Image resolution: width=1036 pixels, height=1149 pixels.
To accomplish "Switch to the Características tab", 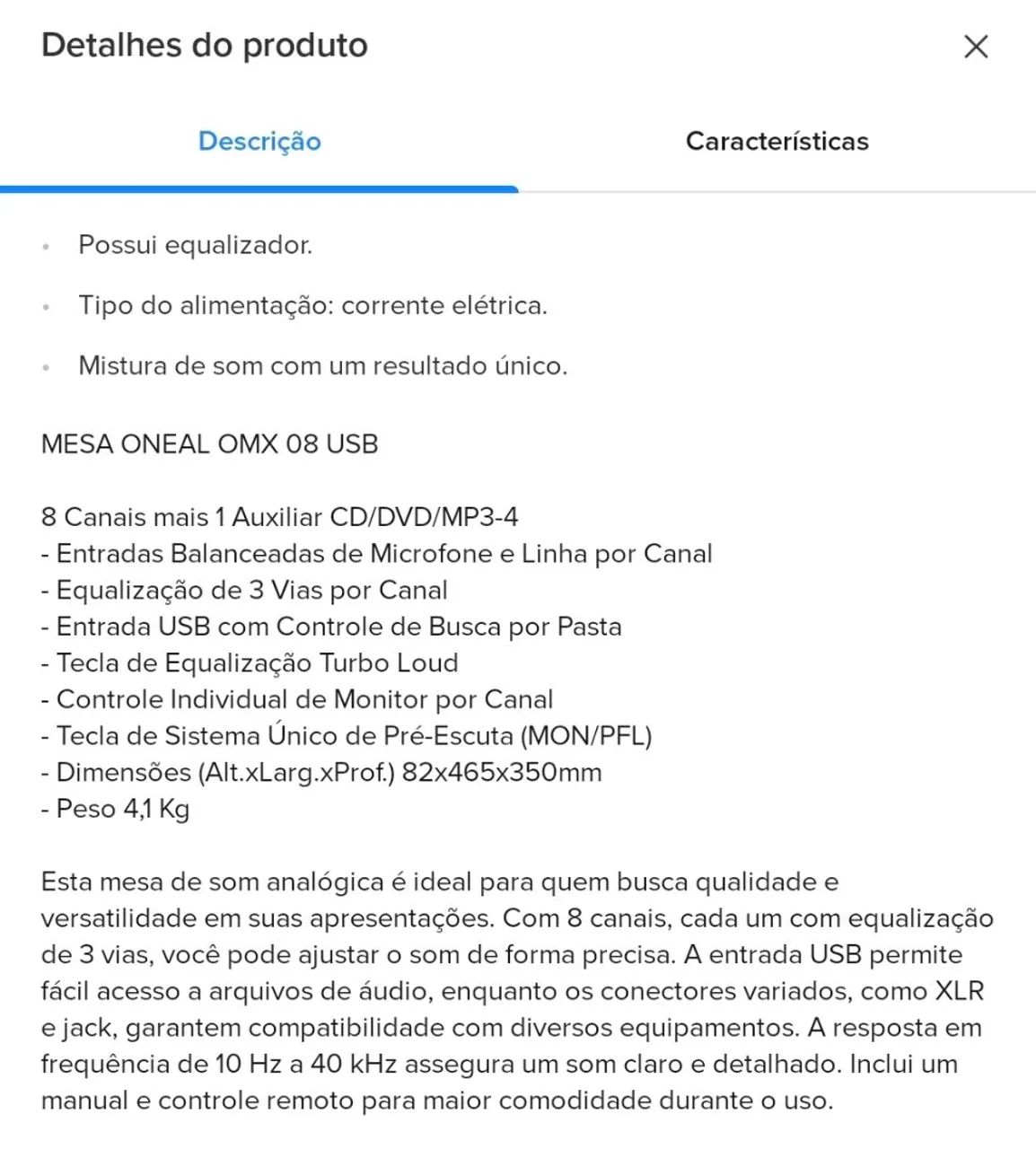I will point(777,141).
